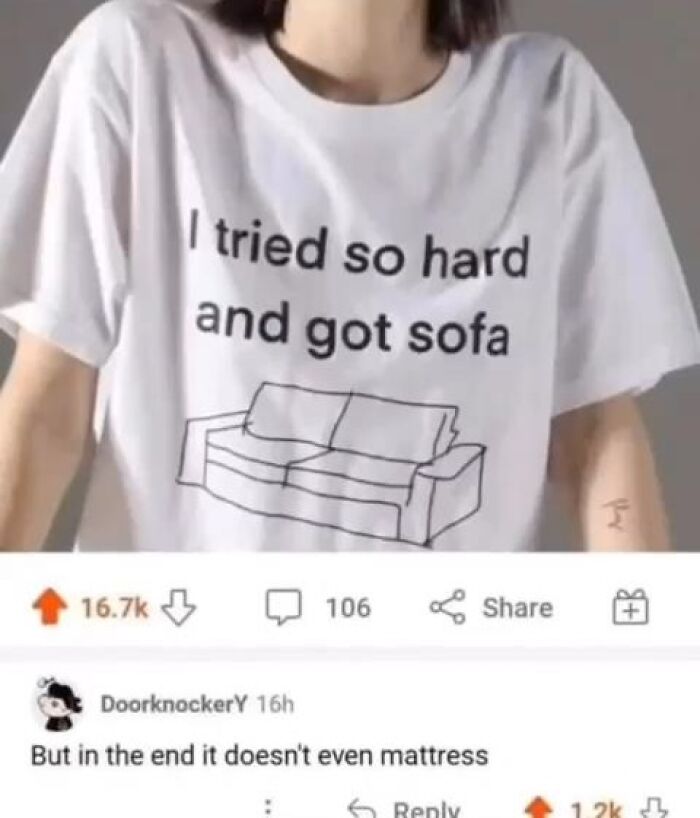Downvote DoorknockerY's comment
This screenshot has height=818, width=700.
[x=658, y=809]
